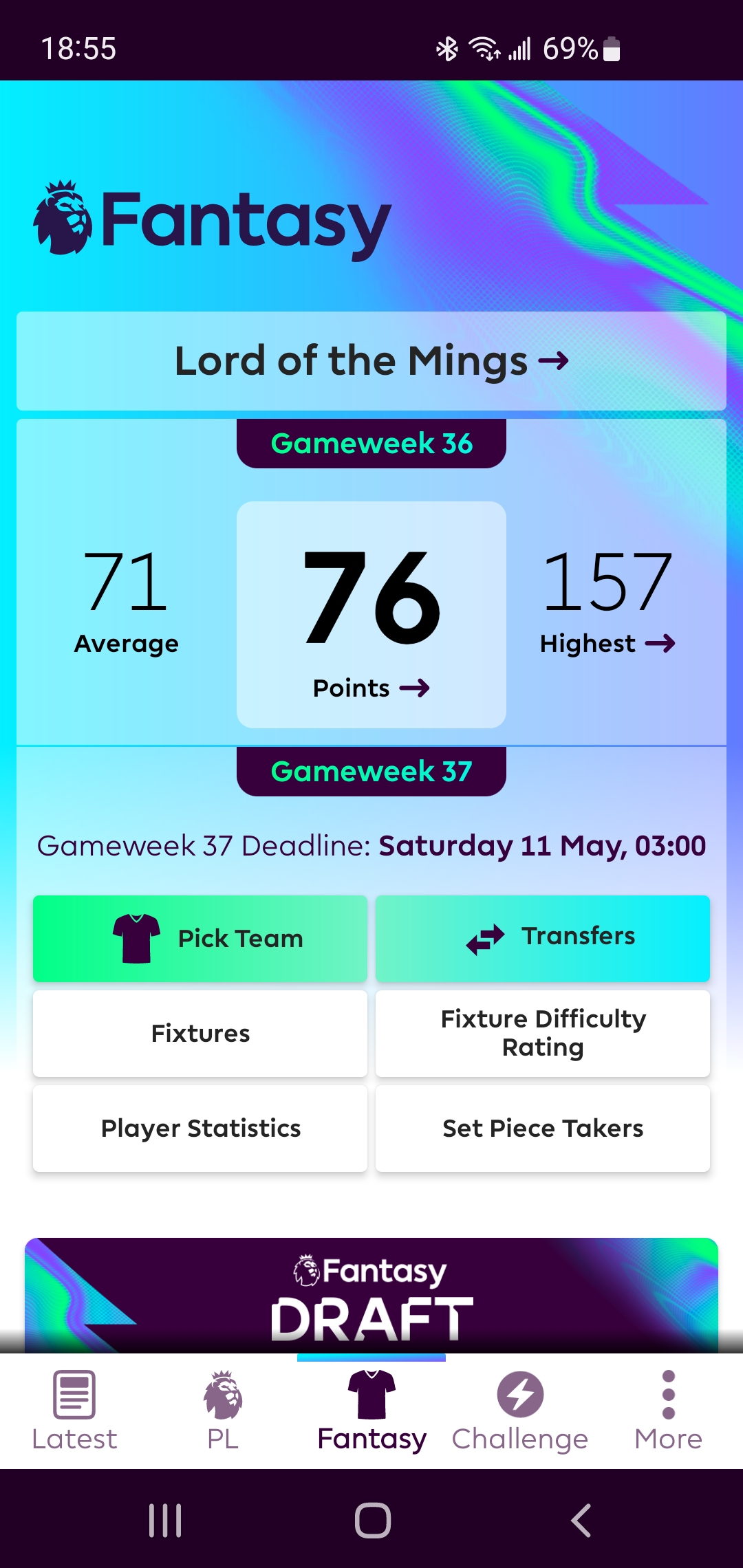Go back with the system back button
This screenshot has height=1568, width=743.
click(x=581, y=1520)
